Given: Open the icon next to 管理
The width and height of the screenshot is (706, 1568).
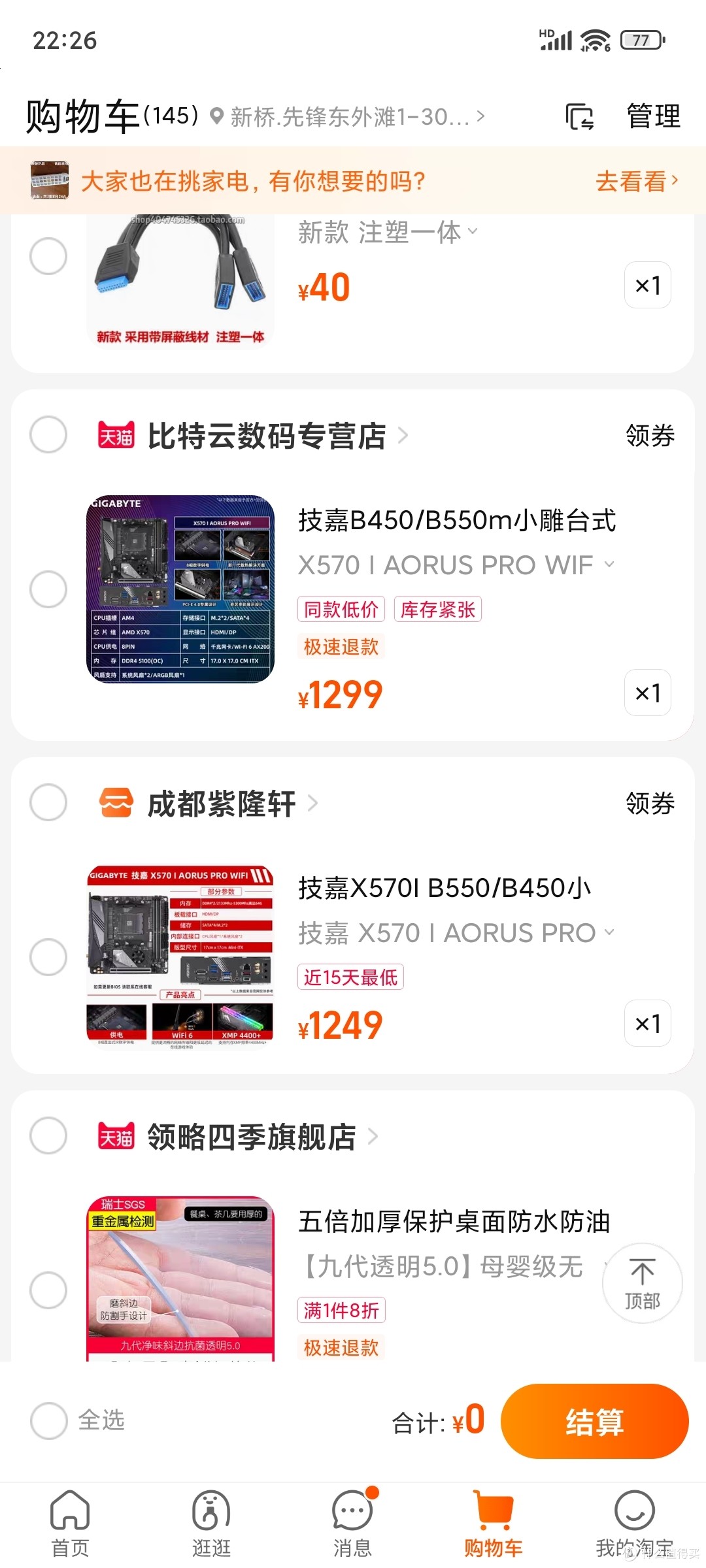Looking at the screenshot, I should point(579,118).
